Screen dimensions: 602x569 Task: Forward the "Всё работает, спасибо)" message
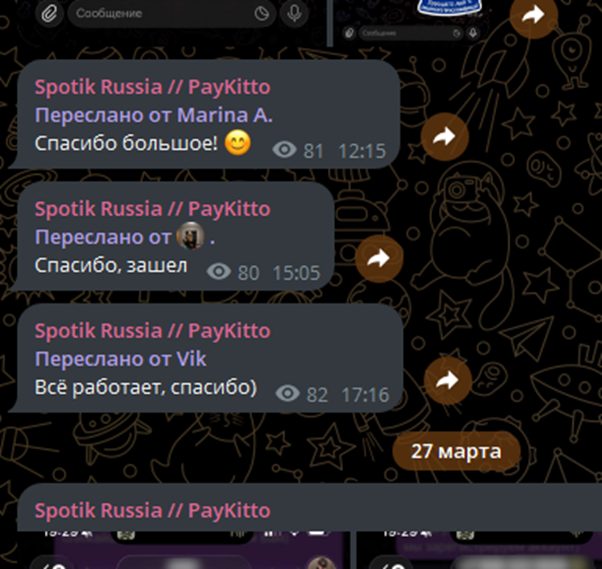point(445,380)
